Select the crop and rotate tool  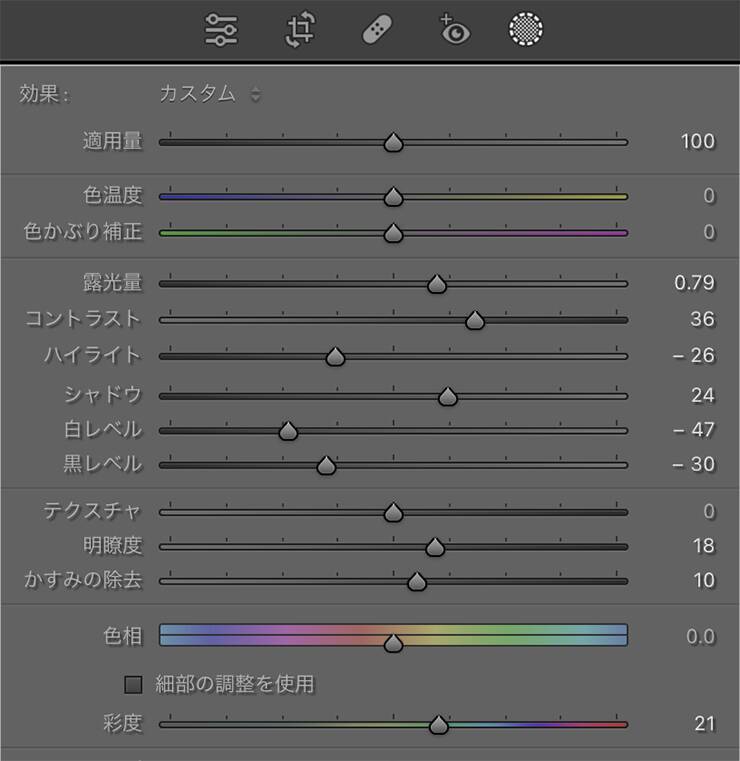tap(300, 30)
